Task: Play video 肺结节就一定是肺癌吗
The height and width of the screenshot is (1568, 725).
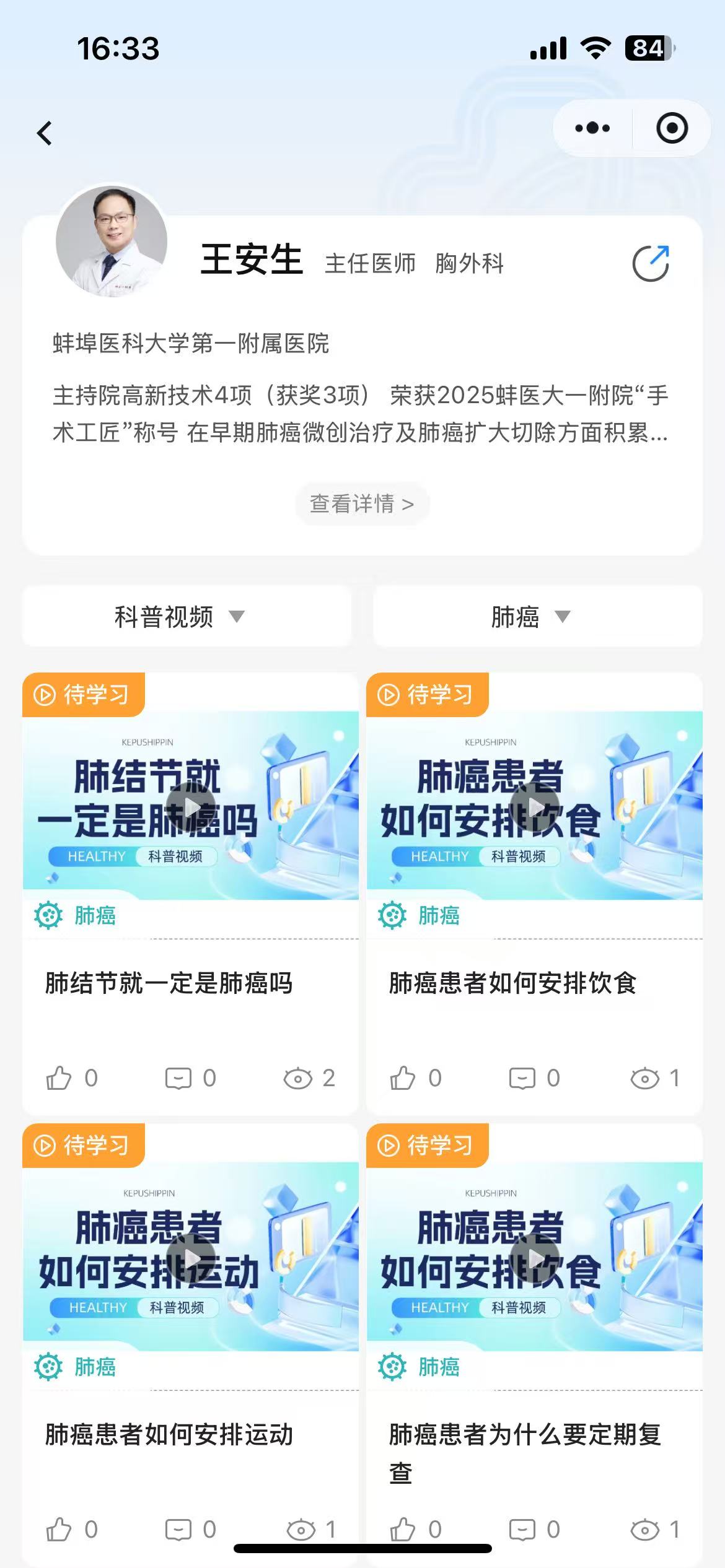Action: tap(191, 808)
